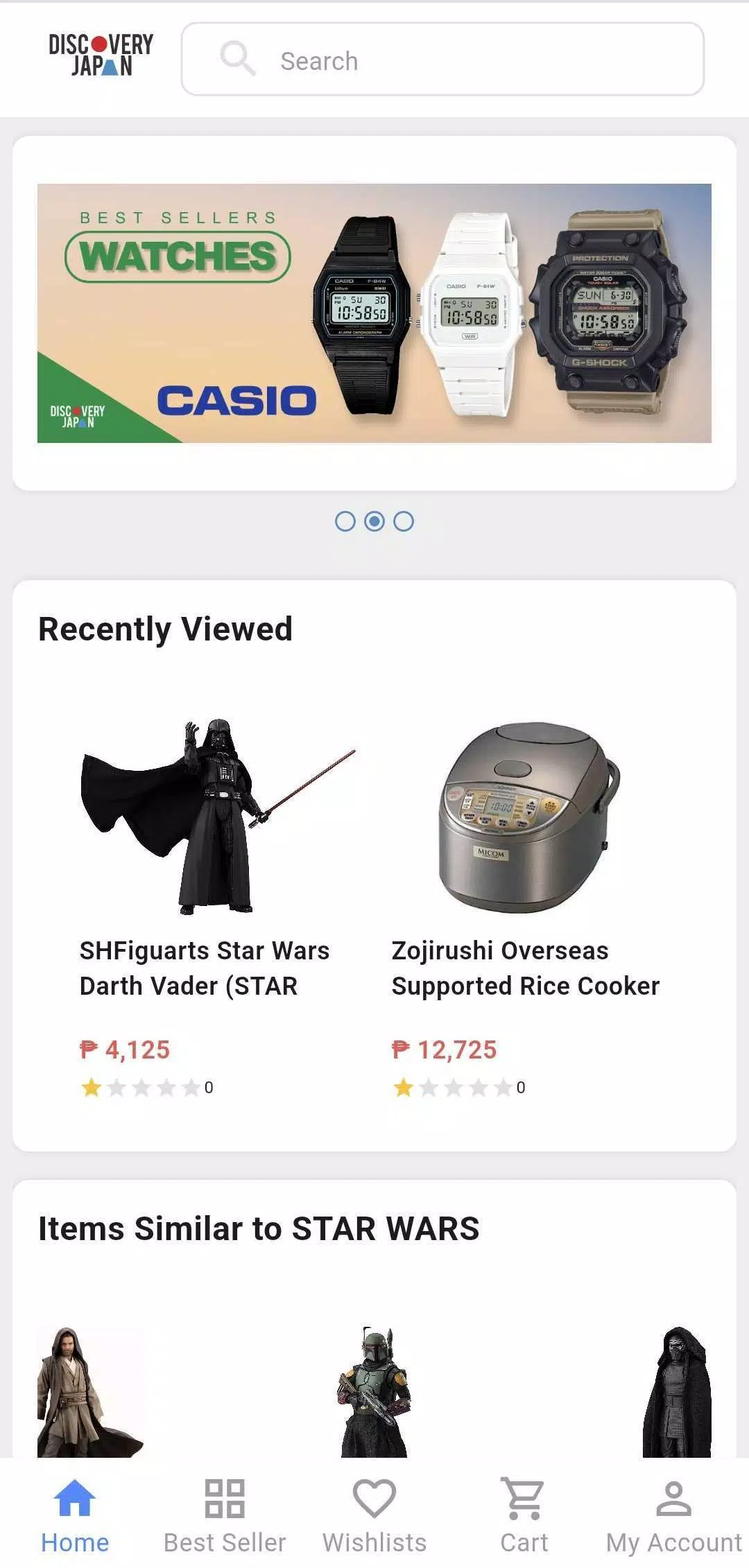View the Kylo Ren figure in similar items
This screenshot has width=749, height=1568.
click(677, 1391)
